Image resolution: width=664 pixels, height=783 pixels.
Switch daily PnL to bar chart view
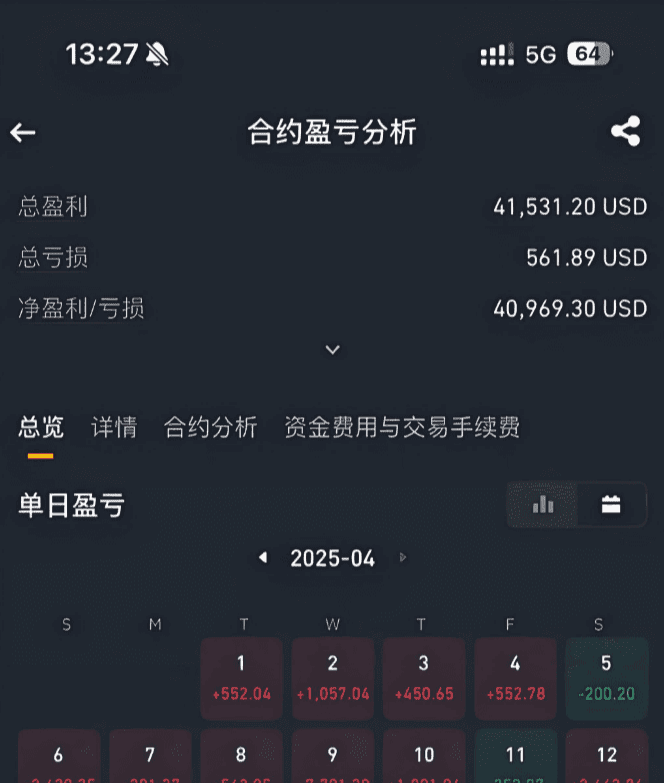click(543, 505)
